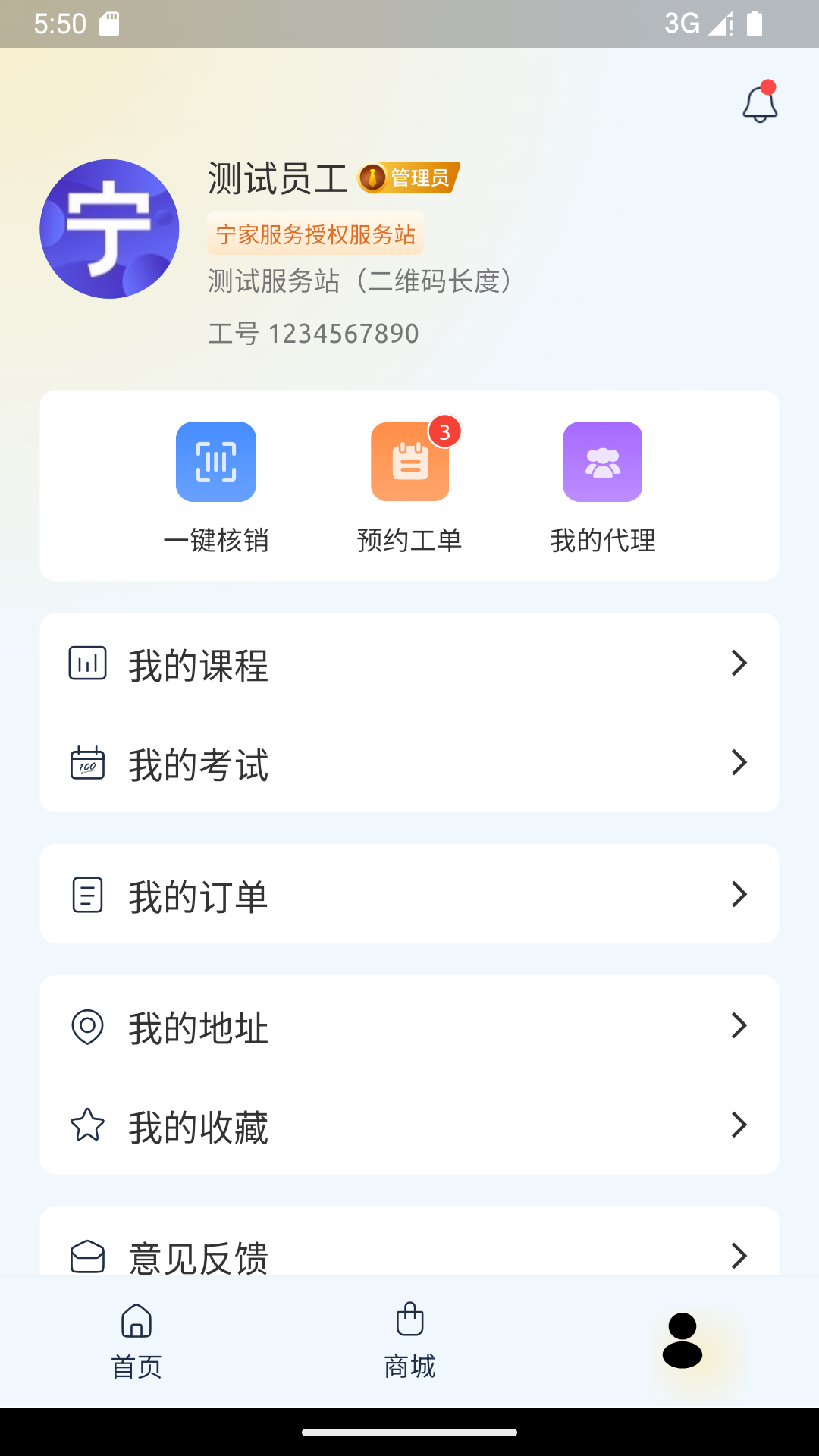Click the 我的考试 exam calendar icon
This screenshot has height=1456, width=819.
click(x=89, y=764)
